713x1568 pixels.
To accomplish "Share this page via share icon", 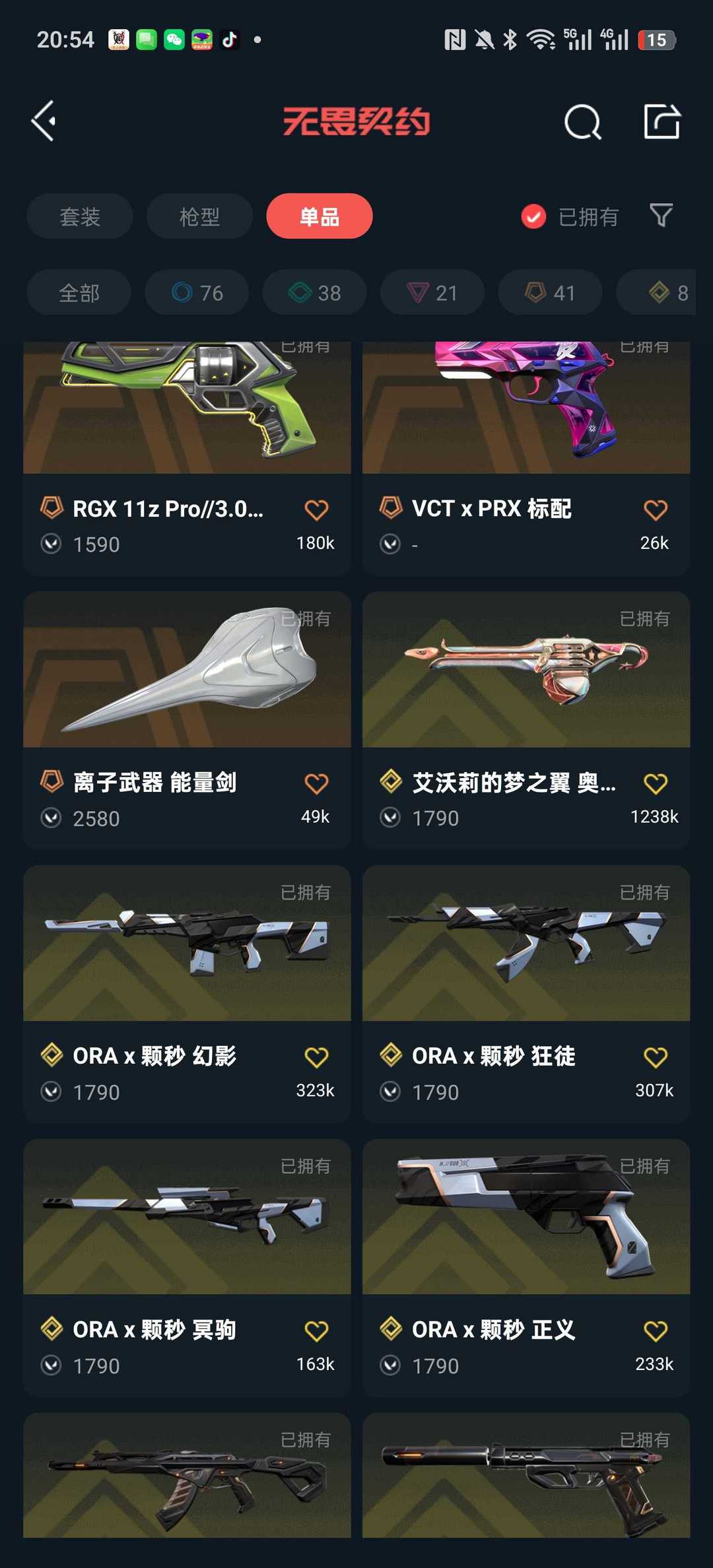I will pos(662,121).
